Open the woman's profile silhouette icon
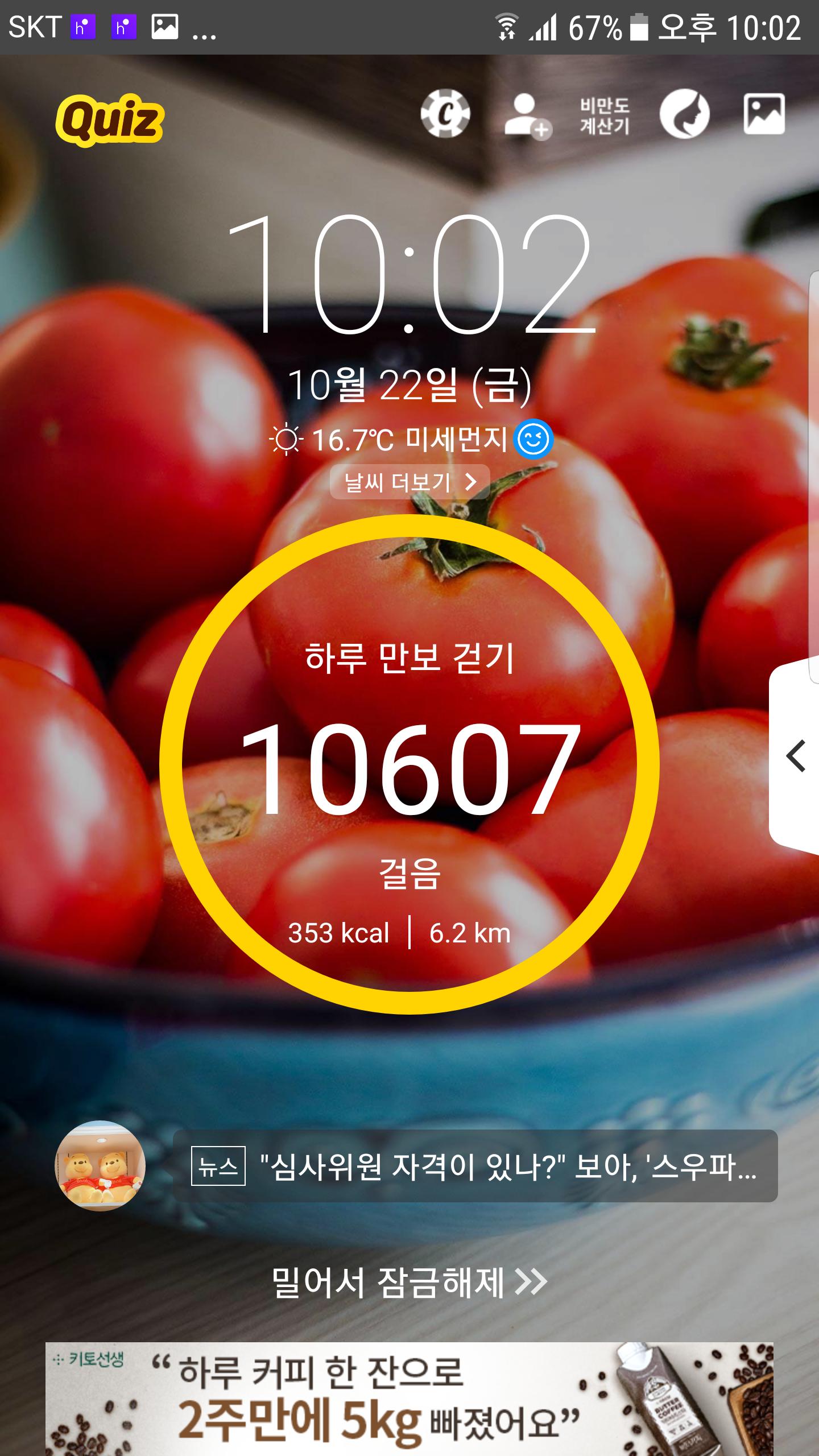This screenshot has height=1456, width=819. pos(684,114)
